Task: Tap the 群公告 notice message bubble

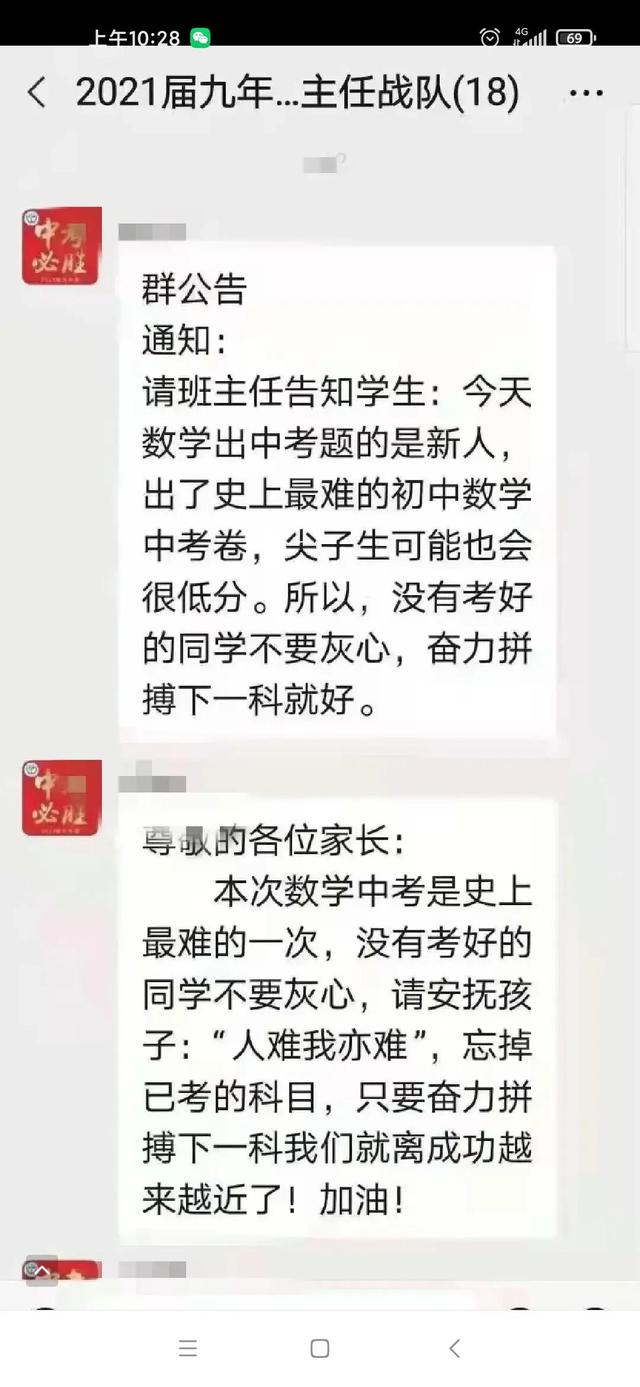Action: (x=336, y=493)
